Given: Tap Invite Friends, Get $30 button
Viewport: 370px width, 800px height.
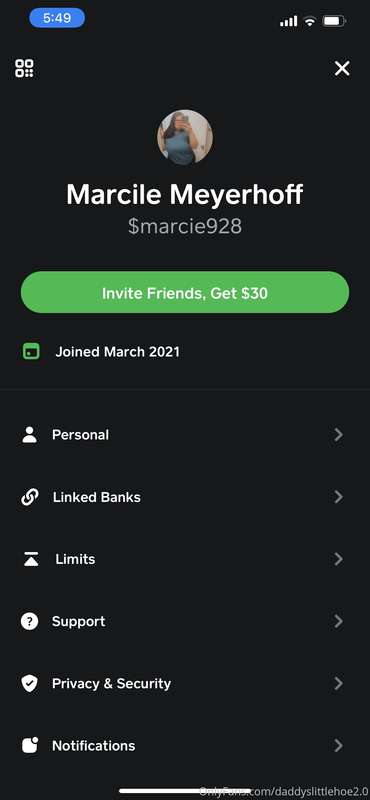Looking at the screenshot, I should tap(185, 292).
